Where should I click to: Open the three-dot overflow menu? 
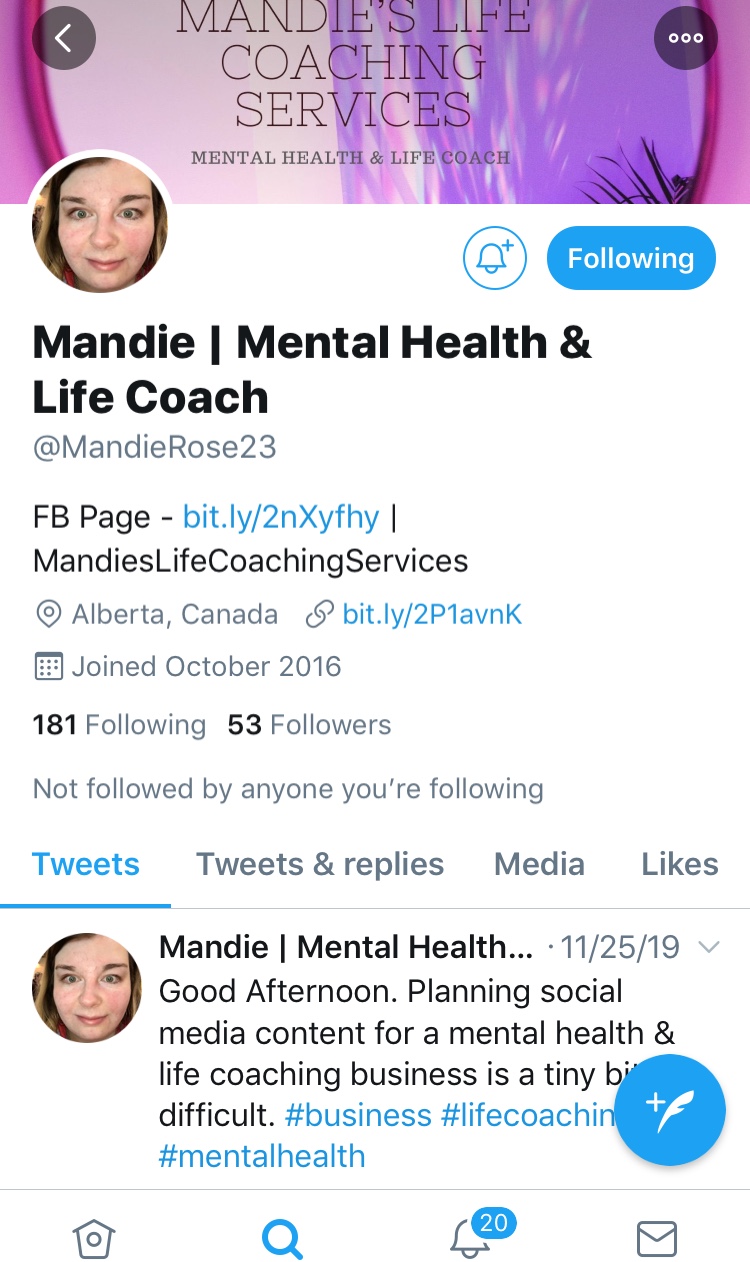(x=686, y=38)
